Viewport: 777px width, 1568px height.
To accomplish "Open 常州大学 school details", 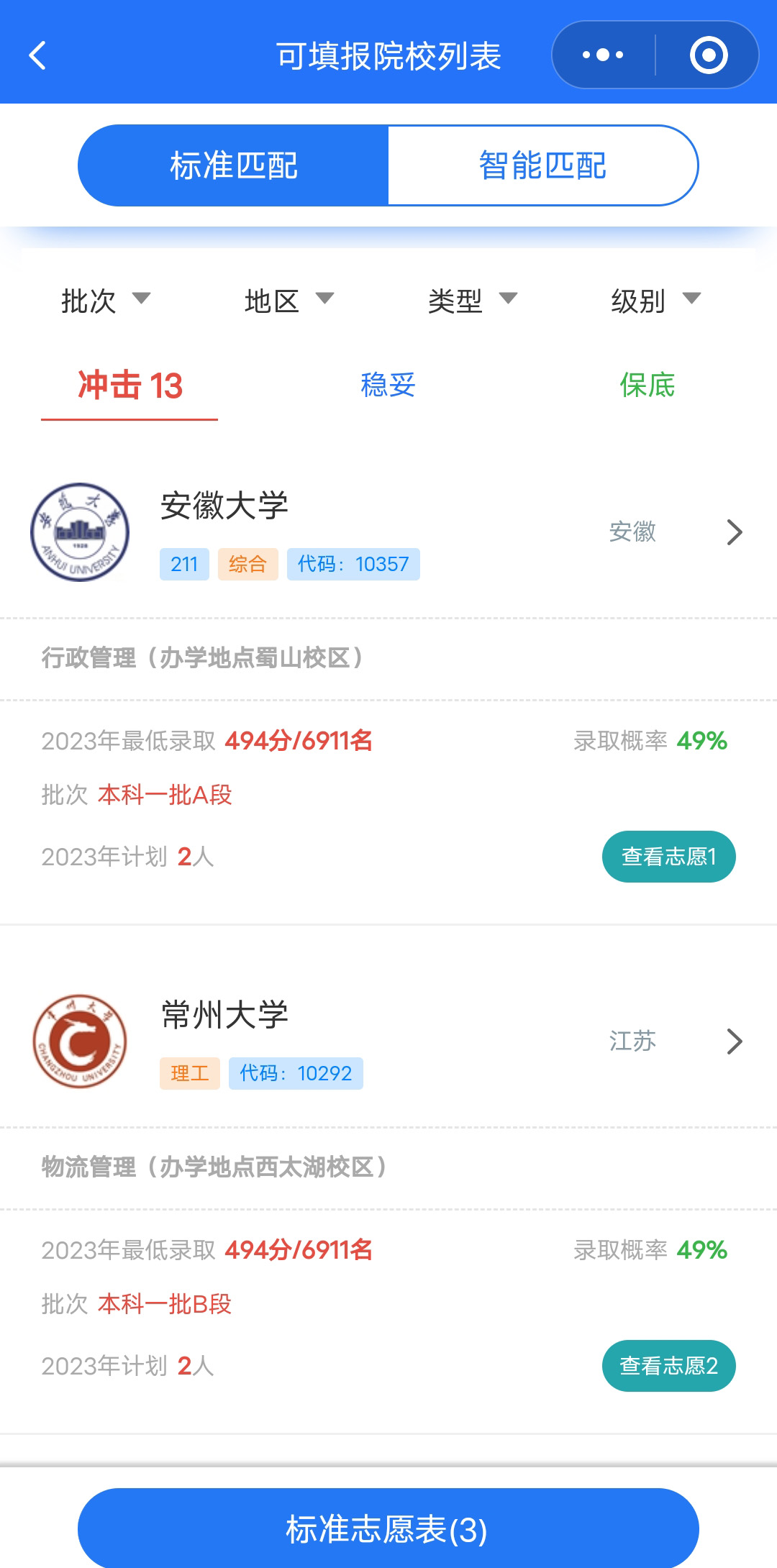I will pos(388,1041).
